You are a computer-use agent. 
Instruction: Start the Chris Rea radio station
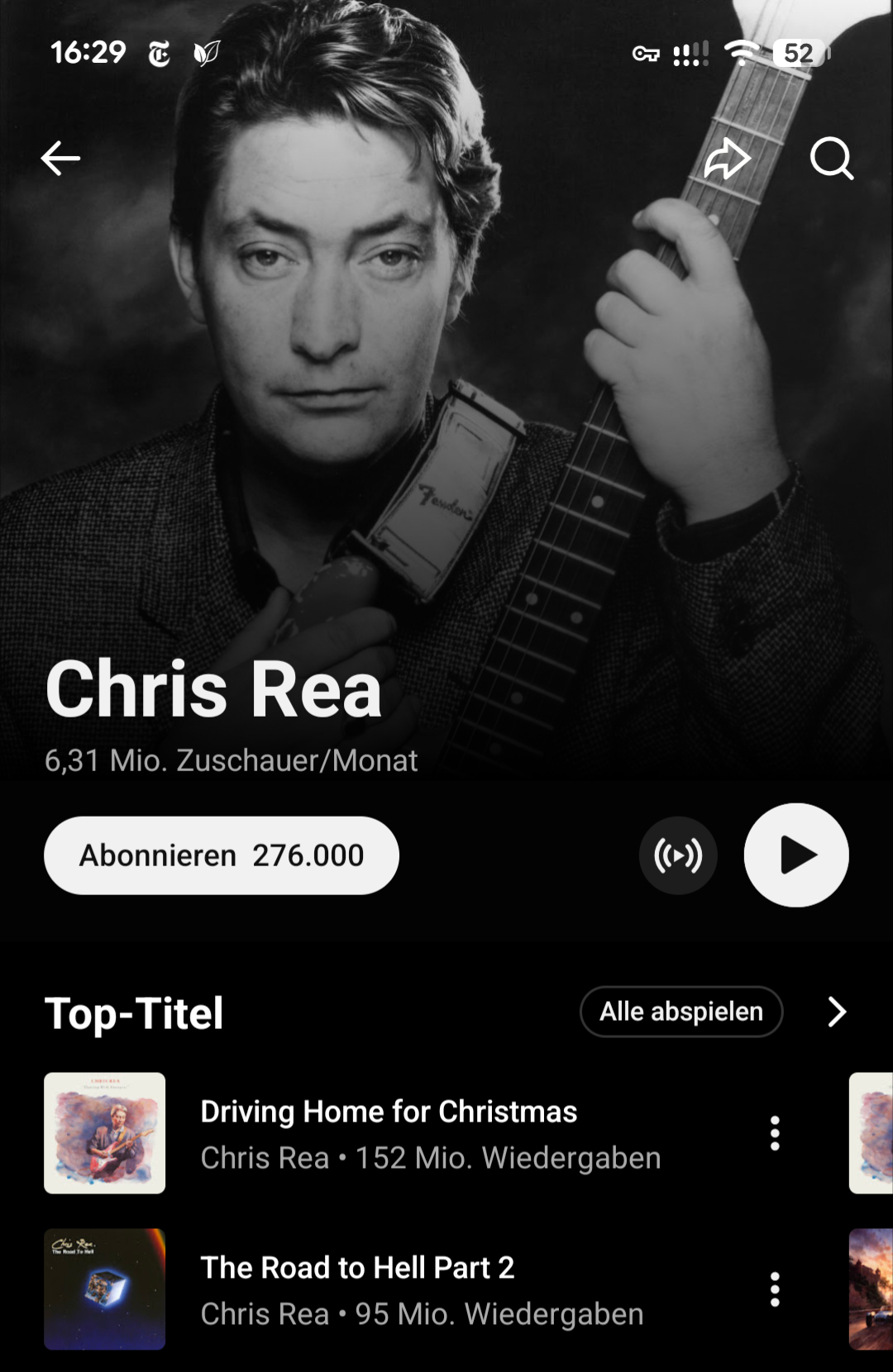click(678, 855)
